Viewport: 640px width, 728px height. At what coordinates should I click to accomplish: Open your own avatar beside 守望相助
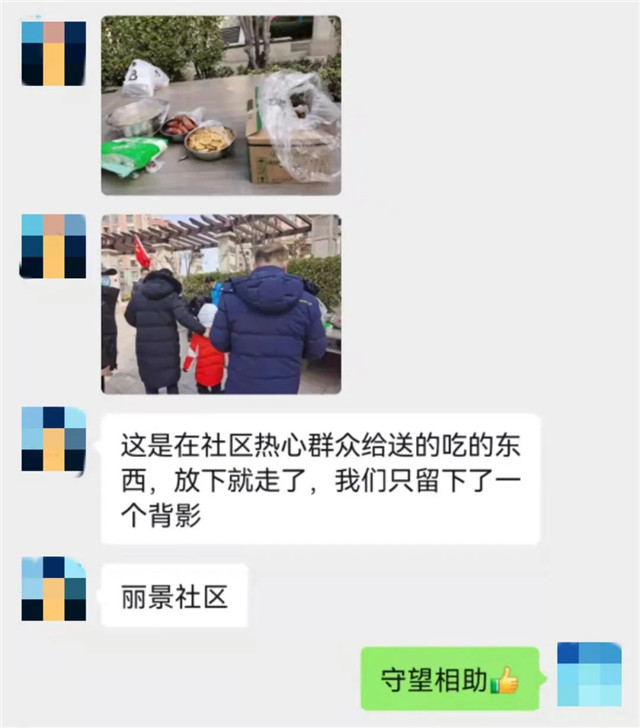[590, 674]
